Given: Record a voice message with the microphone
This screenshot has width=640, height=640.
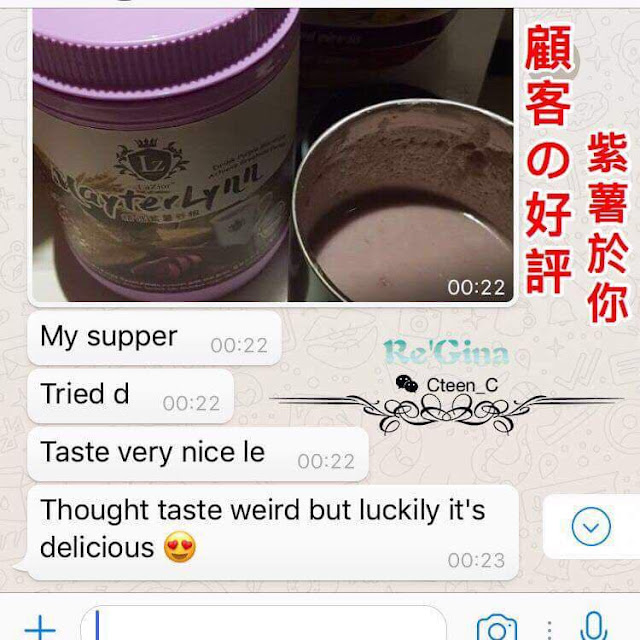Looking at the screenshot, I should click(593, 626).
